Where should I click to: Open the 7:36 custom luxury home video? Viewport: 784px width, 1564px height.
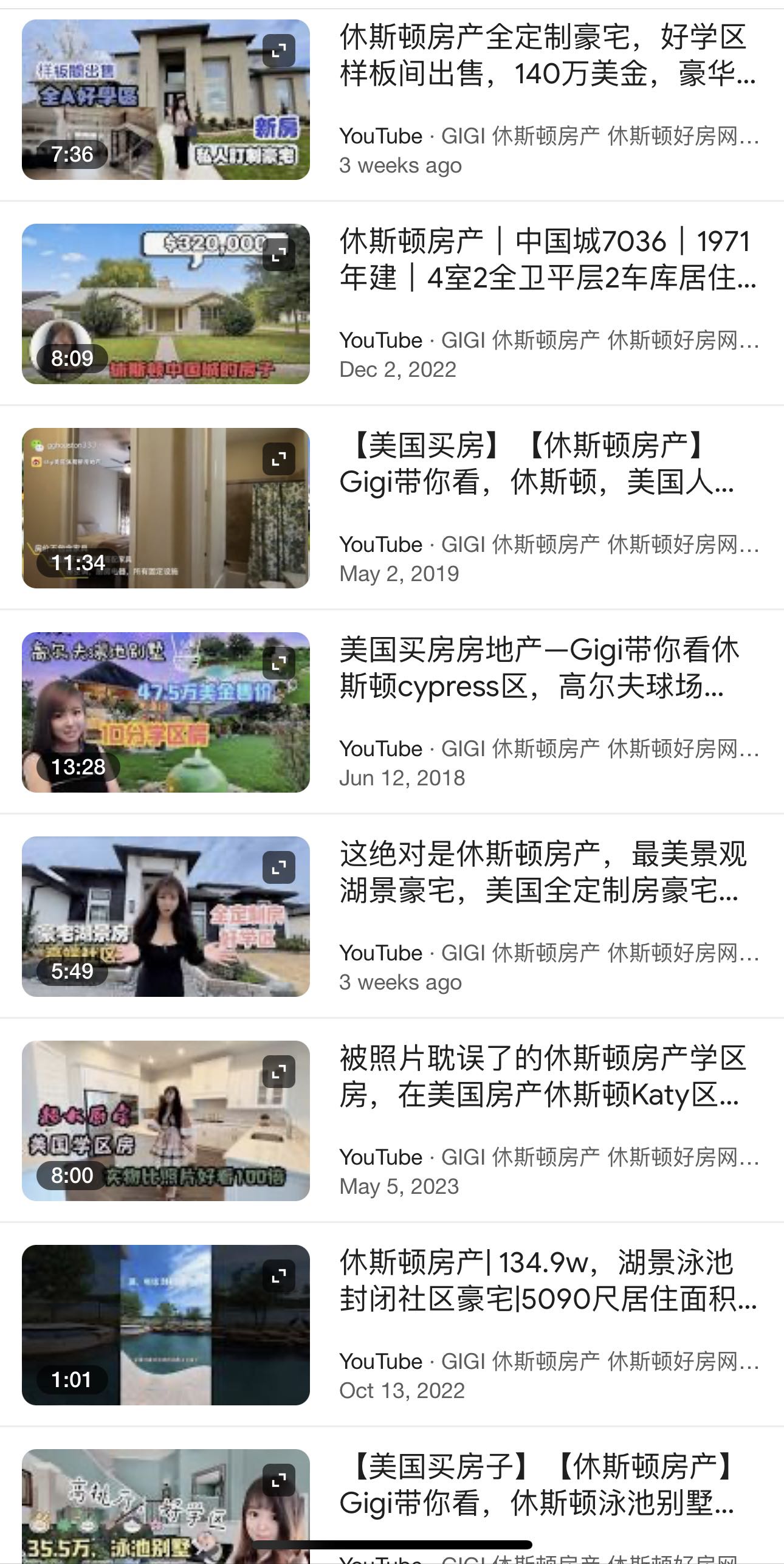[x=165, y=100]
